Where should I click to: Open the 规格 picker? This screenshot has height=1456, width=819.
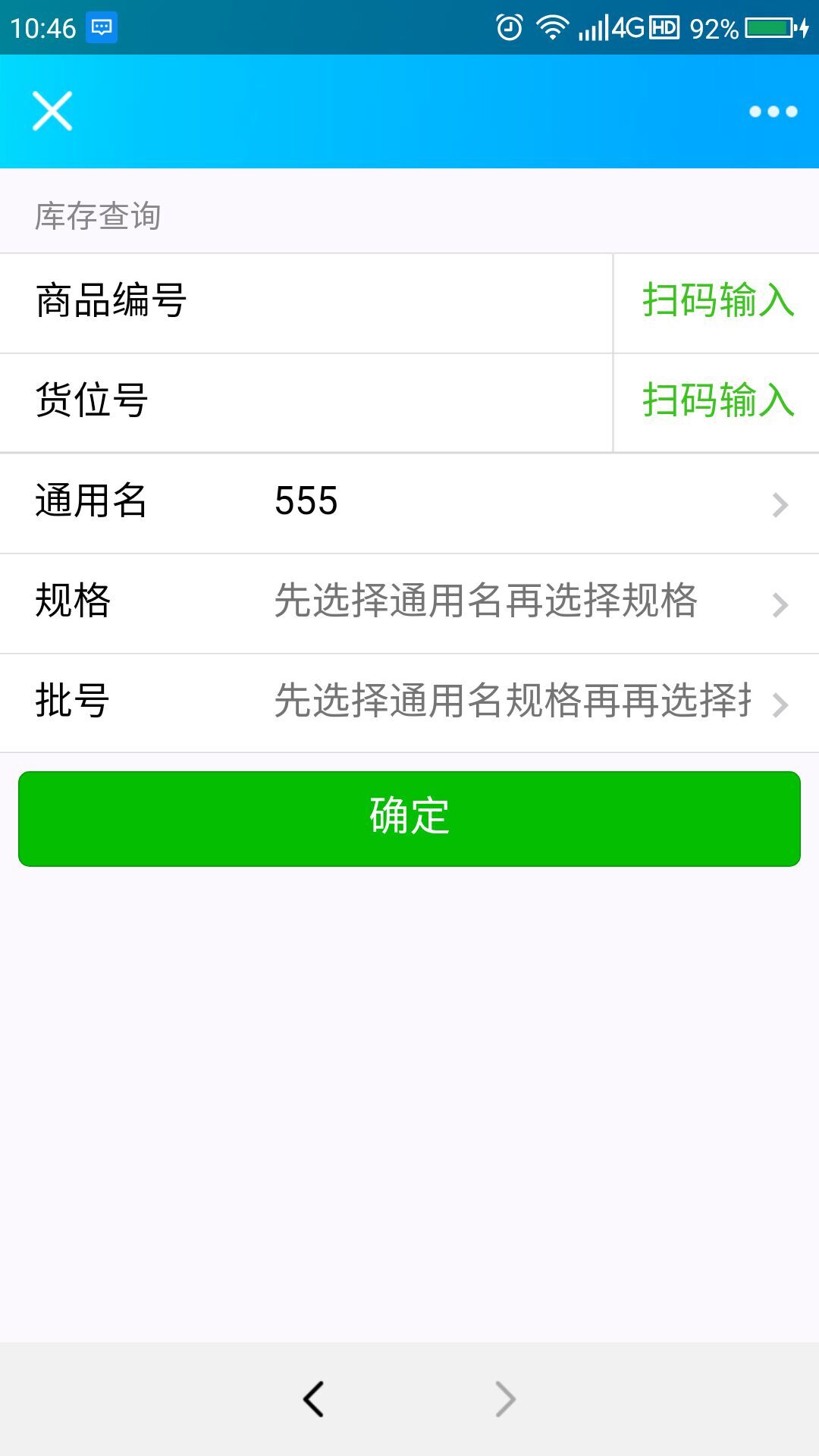(x=409, y=604)
